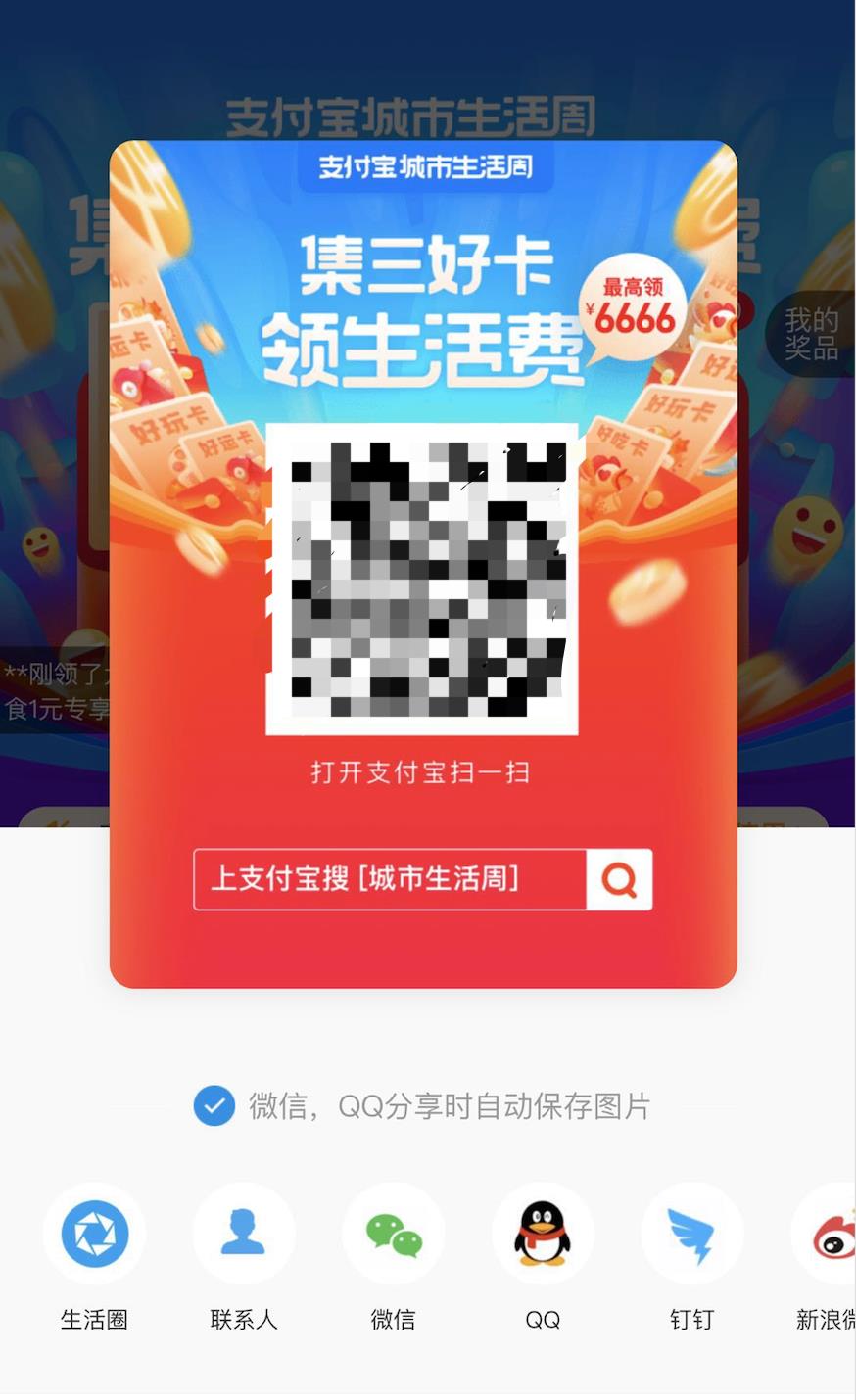Share the poster to 微信
The image size is (856, 1400).
393,1234
